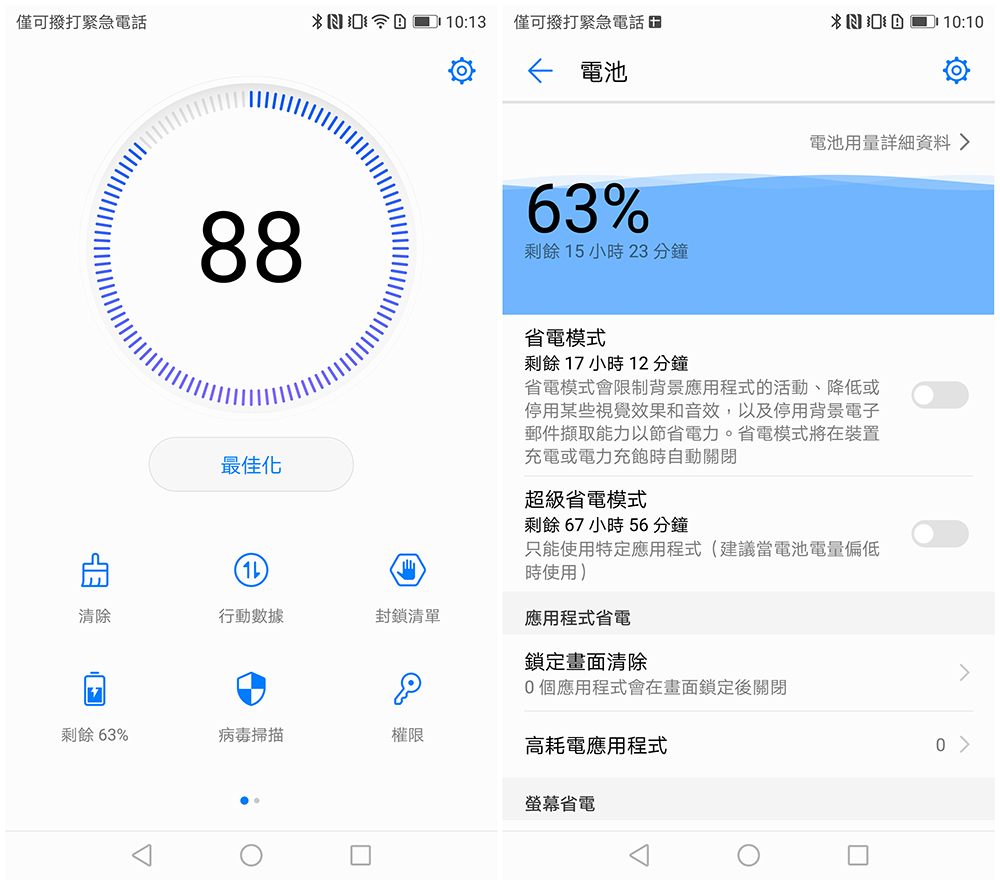Screen dimensions: 1000x885
Task: Go back from the 電池 screen
Action: click(x=540, y=70)
